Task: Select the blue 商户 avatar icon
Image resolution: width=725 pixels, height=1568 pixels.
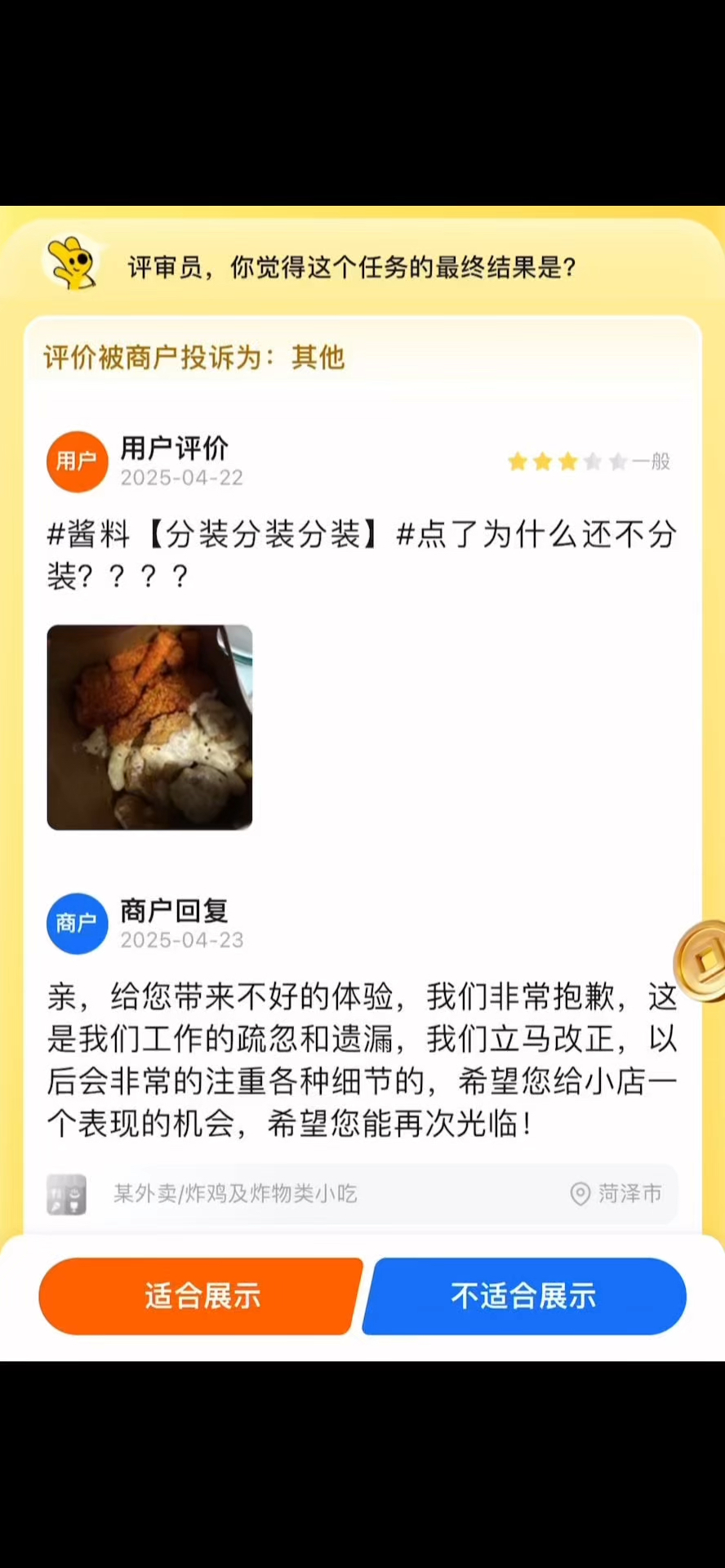Action: pos(77,924)
